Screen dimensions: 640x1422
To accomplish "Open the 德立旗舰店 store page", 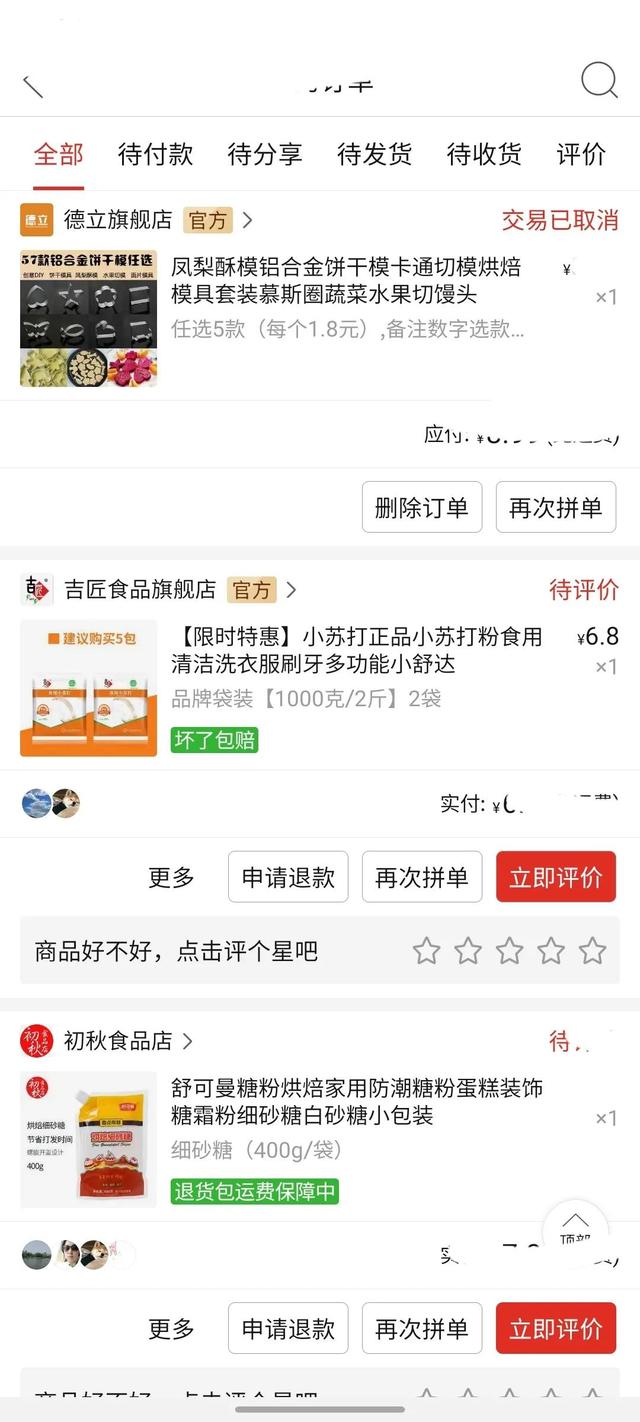I will 137,220.
